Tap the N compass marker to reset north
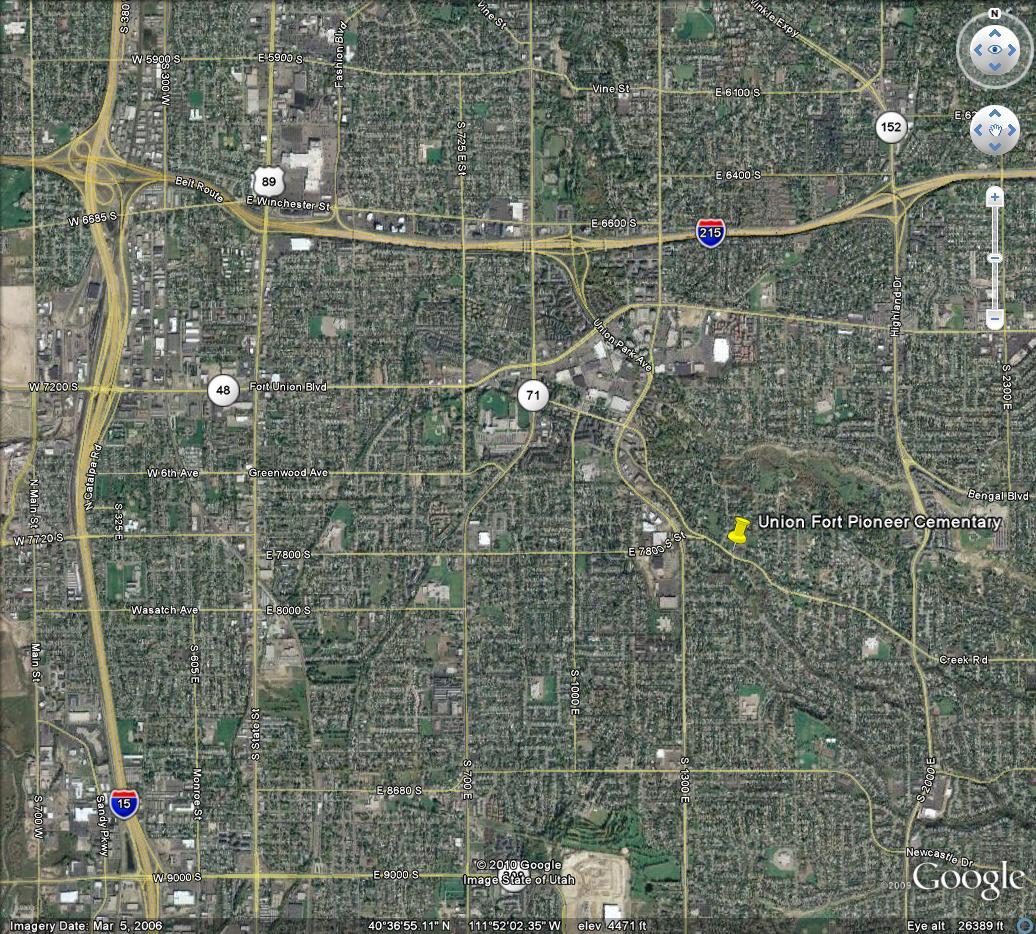Image resolution: width=1036 pixels, height=934 pixels. click(x=994, y=14)
